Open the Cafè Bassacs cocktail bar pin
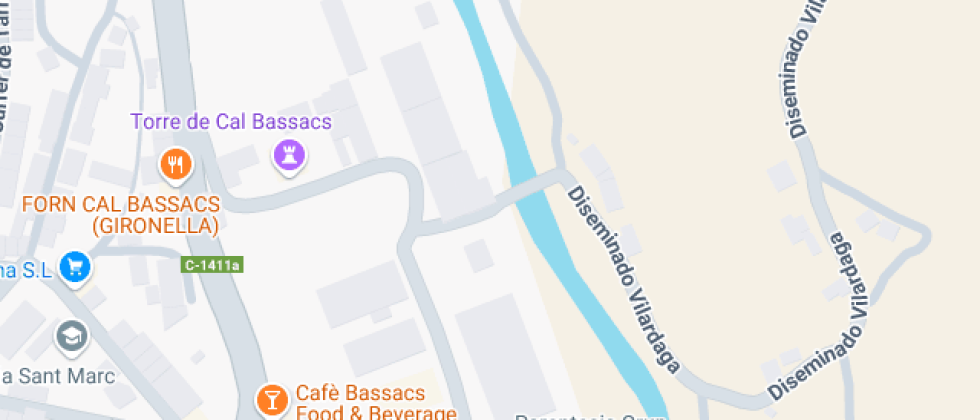The image size is (980, 420). tap(272, 400)
